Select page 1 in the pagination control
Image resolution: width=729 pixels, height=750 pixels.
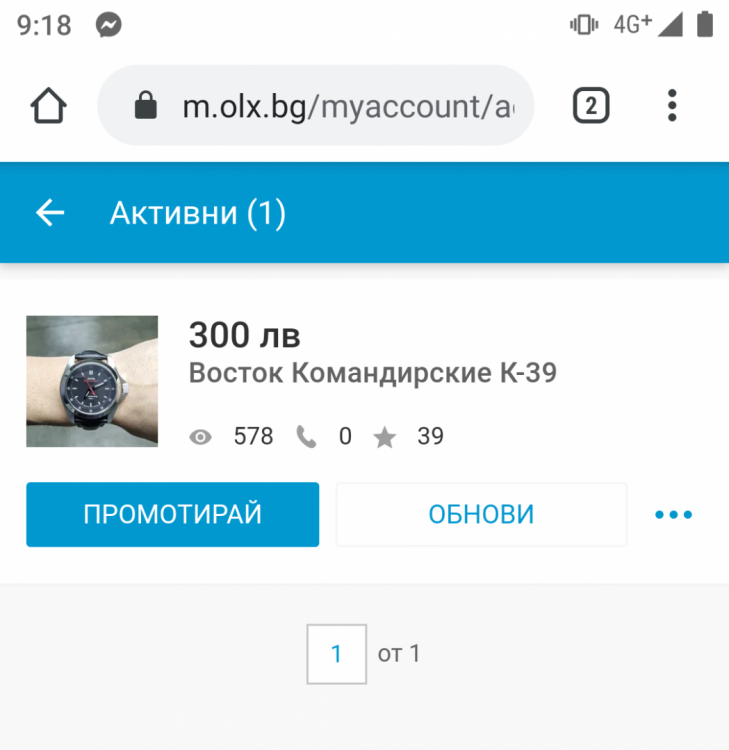[x=336, y=652]
